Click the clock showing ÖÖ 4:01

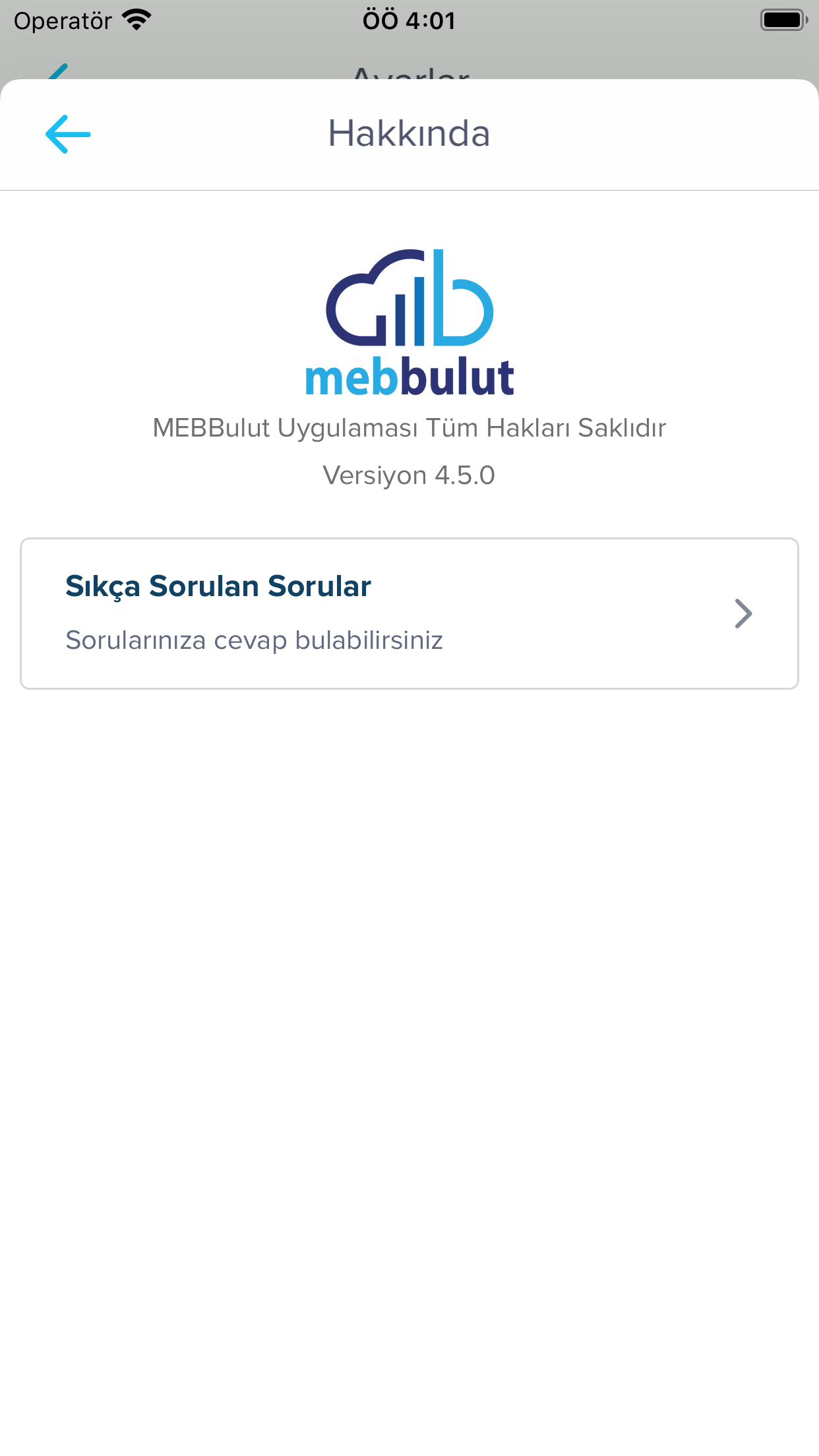pos(409,20)
